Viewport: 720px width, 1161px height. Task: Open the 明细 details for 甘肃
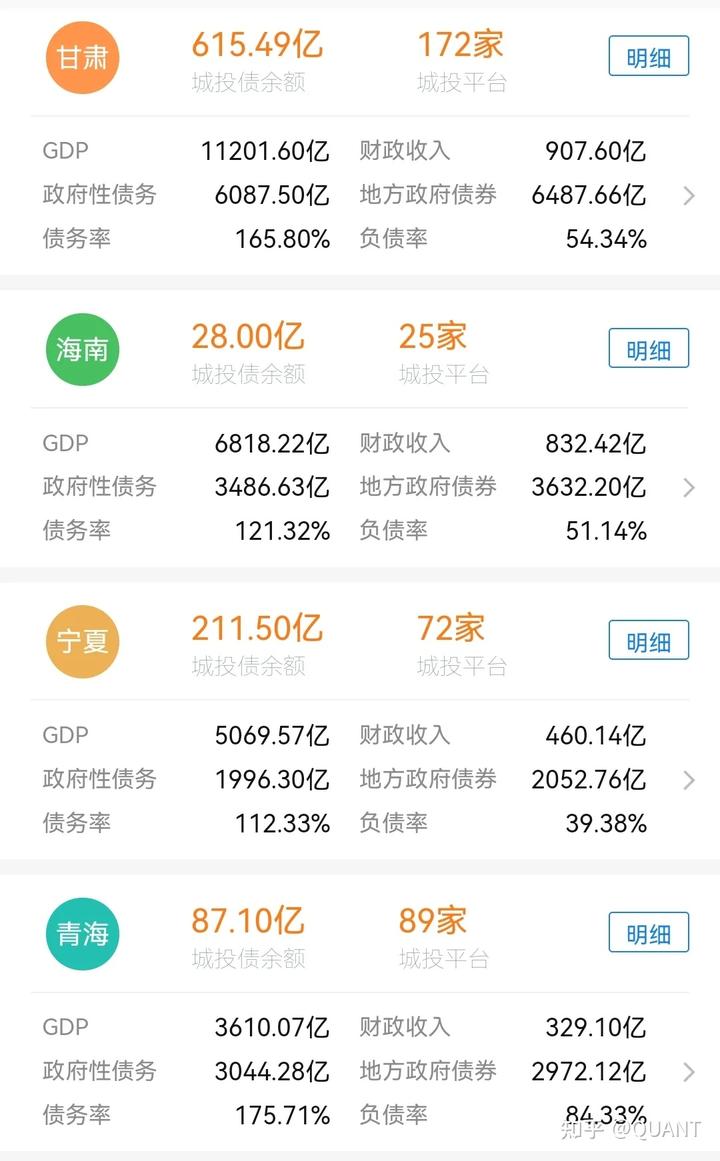click(x=648, y=57)
